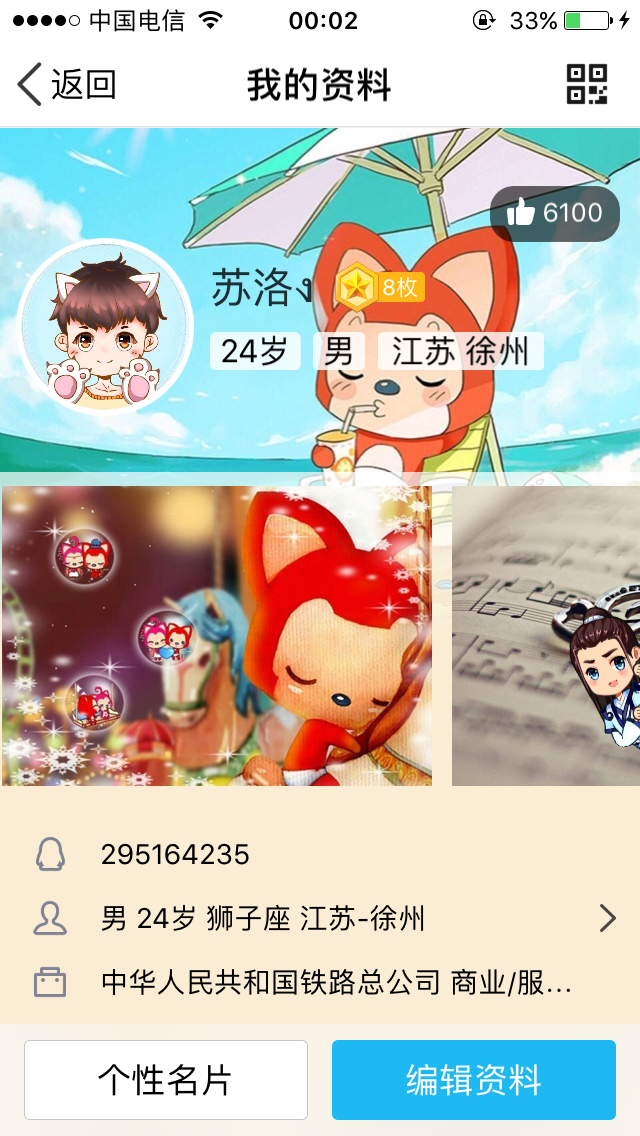Open the sheet music photo
This screenshot has height=1136, width=640.
click(546, 635)
